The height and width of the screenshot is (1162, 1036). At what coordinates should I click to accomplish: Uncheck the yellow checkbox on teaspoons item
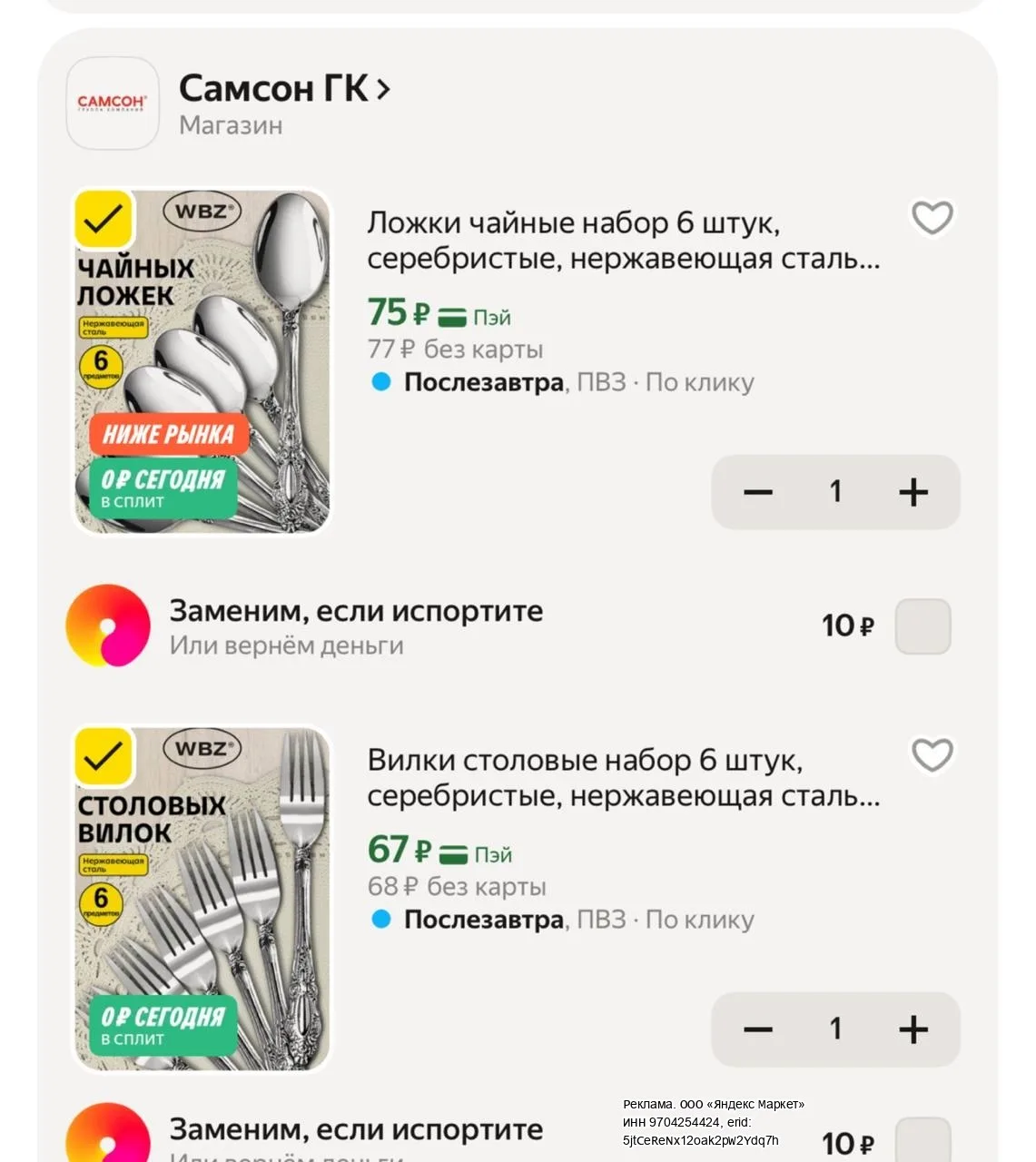(104, 219)
